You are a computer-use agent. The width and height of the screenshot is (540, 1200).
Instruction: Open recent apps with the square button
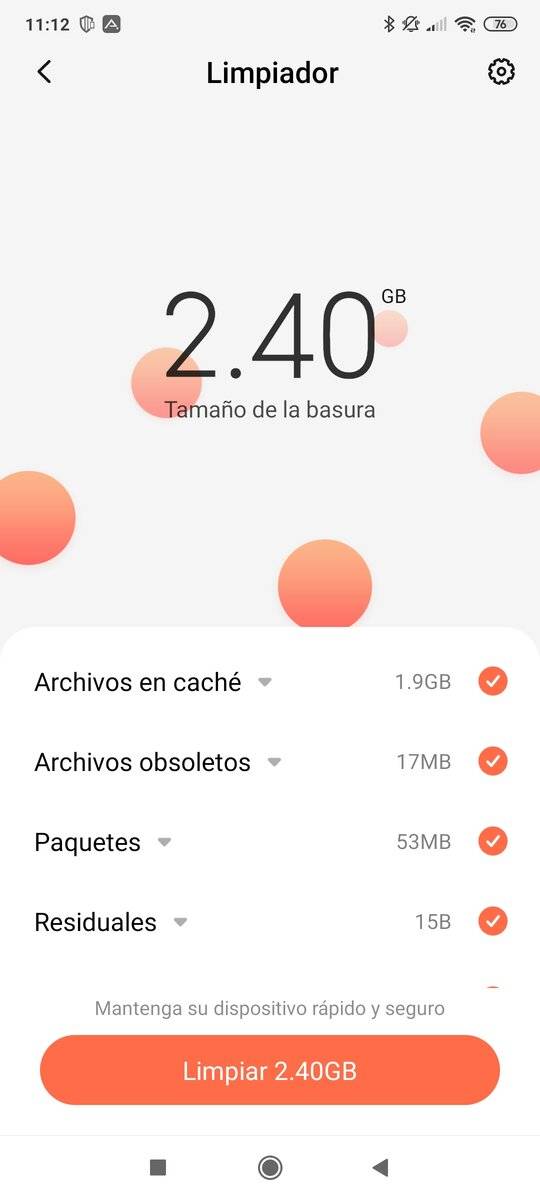tap(157, 1167)
